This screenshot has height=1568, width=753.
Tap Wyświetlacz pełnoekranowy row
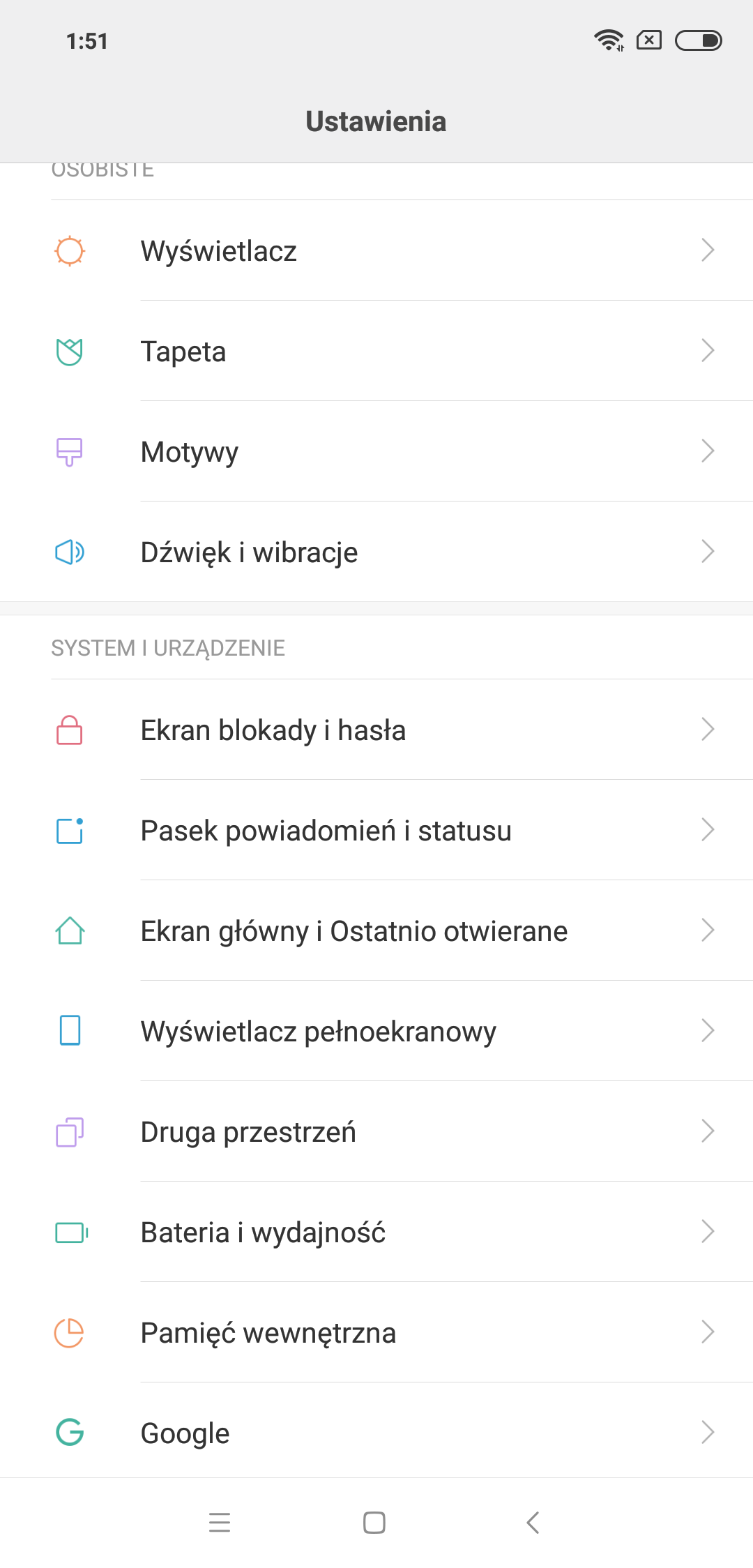pyautogui.click(x=376, y=1031)
